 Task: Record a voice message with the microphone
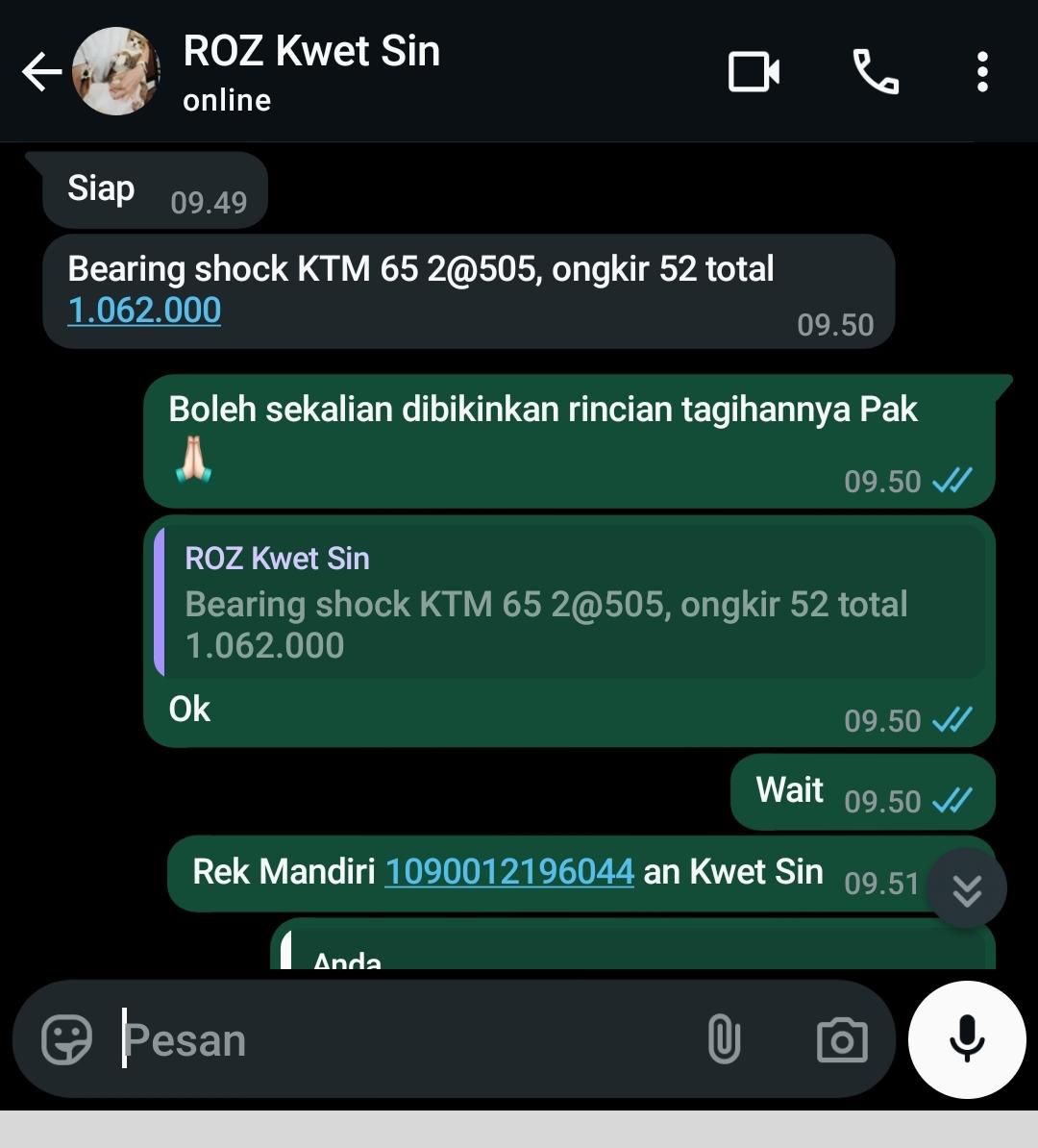(966, 1039)
